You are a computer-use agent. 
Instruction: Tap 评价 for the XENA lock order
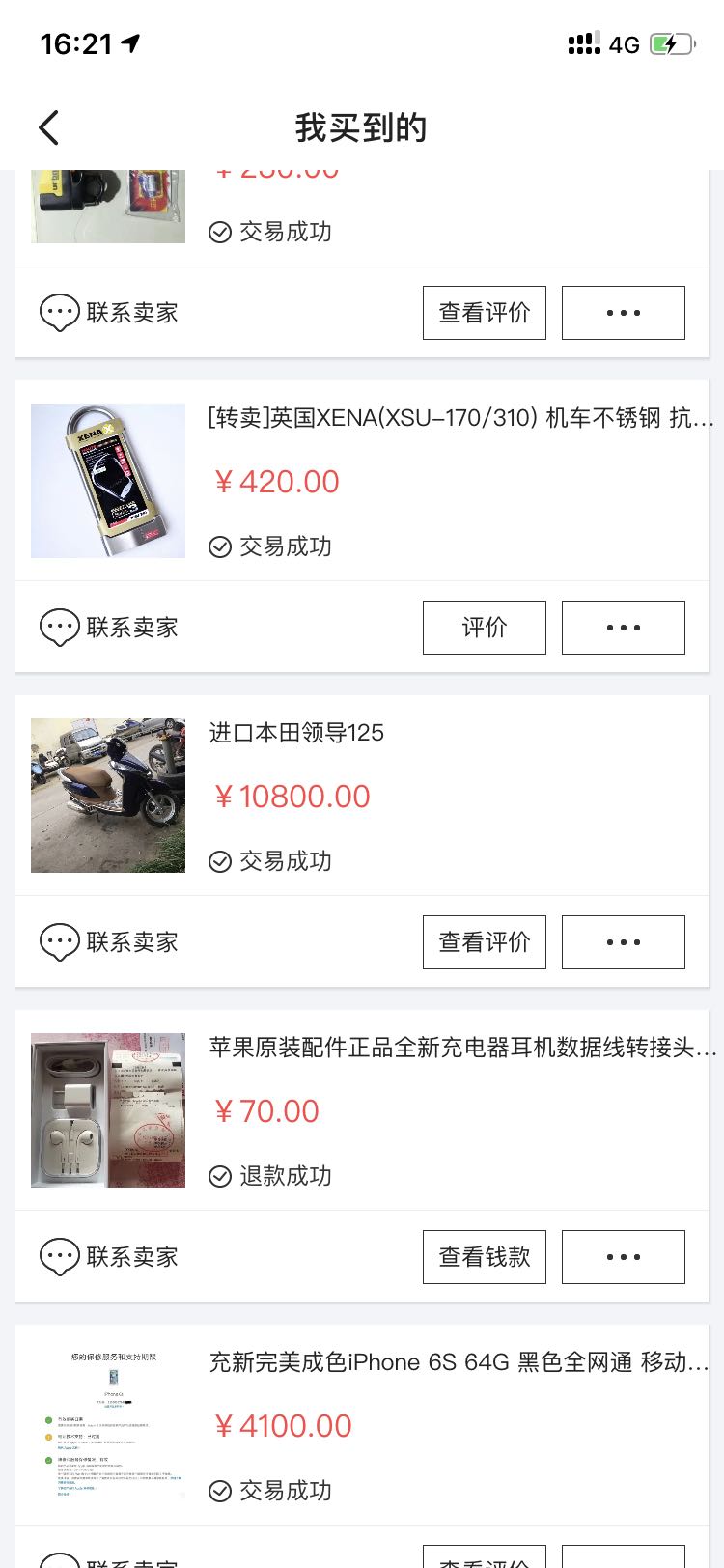click(484, 628)
